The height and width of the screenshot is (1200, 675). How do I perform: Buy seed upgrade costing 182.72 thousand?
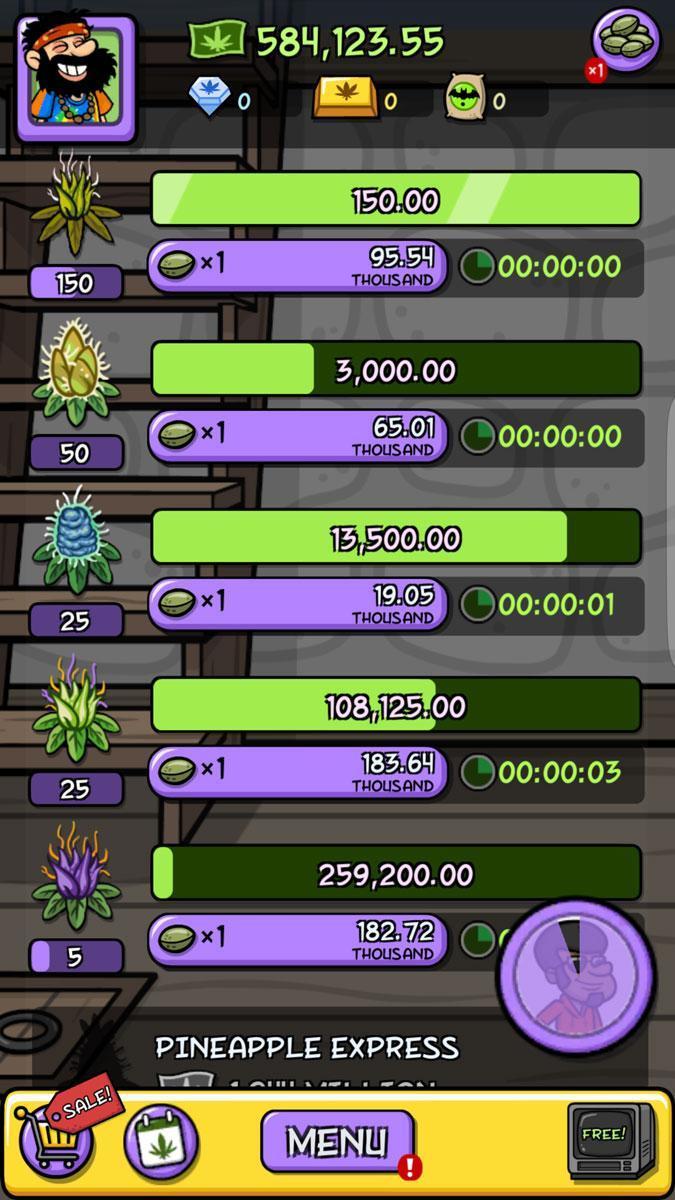298,938
